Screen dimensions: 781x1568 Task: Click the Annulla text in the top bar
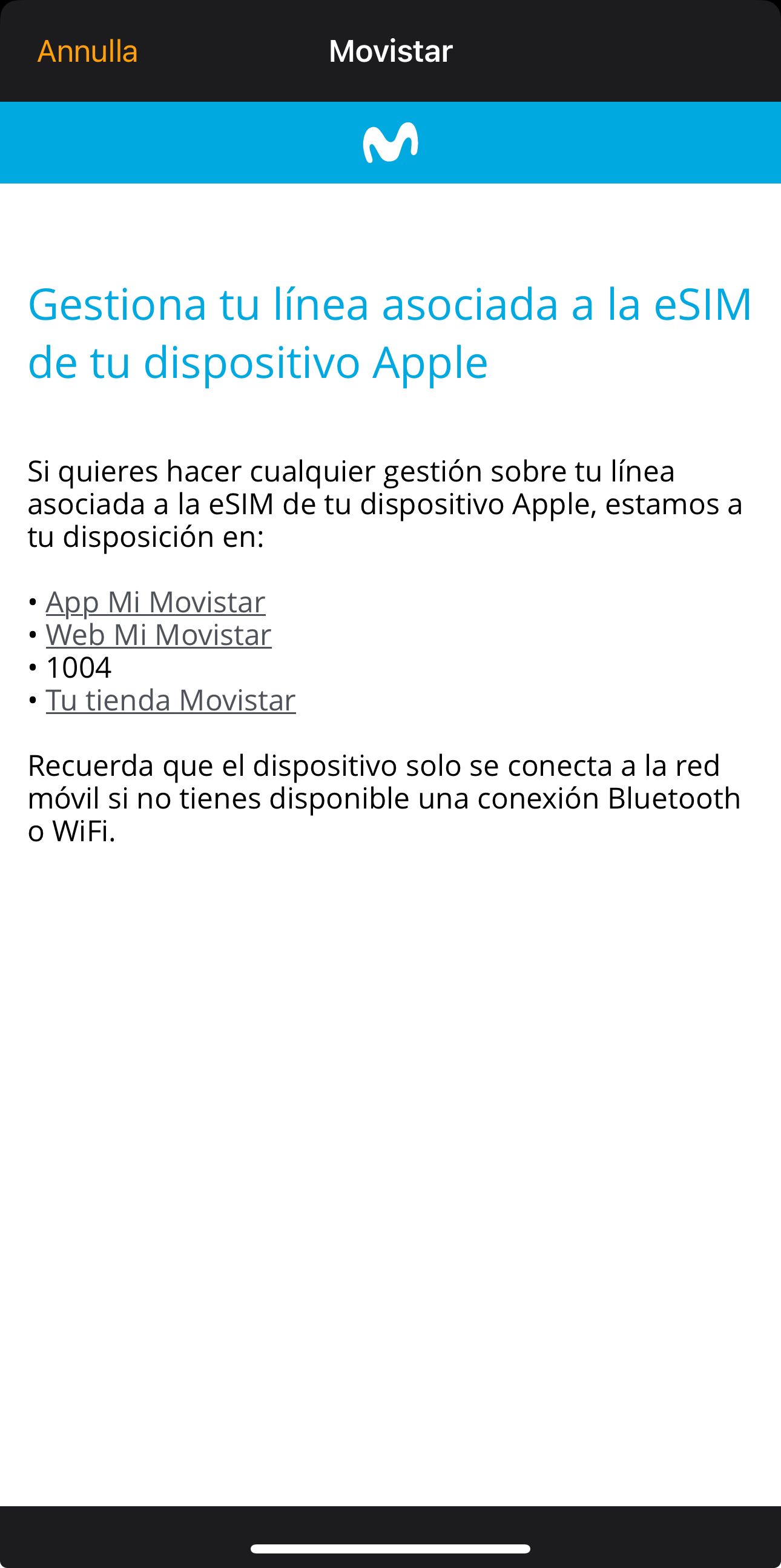tap(87, 51)
